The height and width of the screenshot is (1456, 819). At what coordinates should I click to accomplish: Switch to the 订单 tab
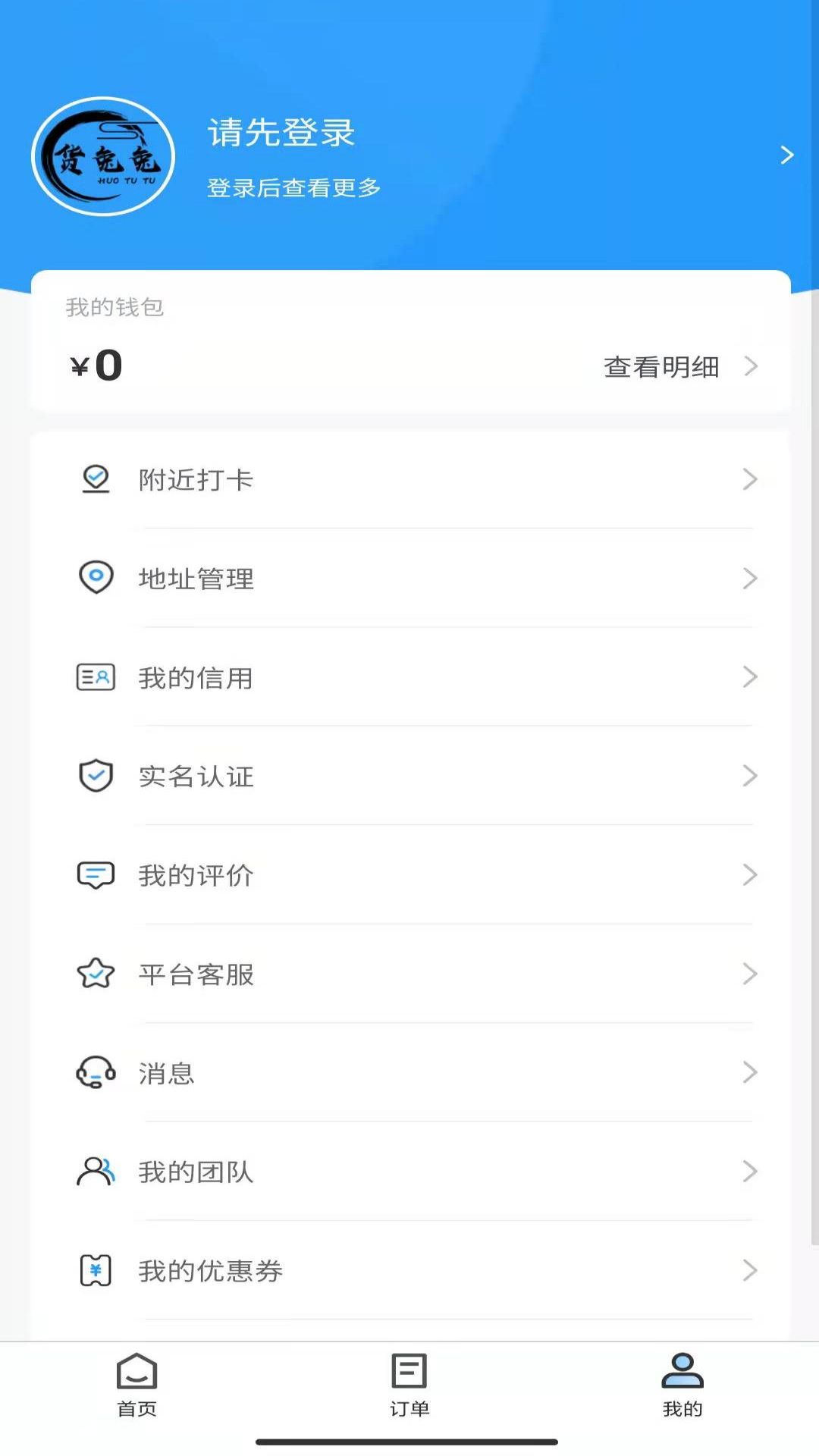tap(409, 1385)
